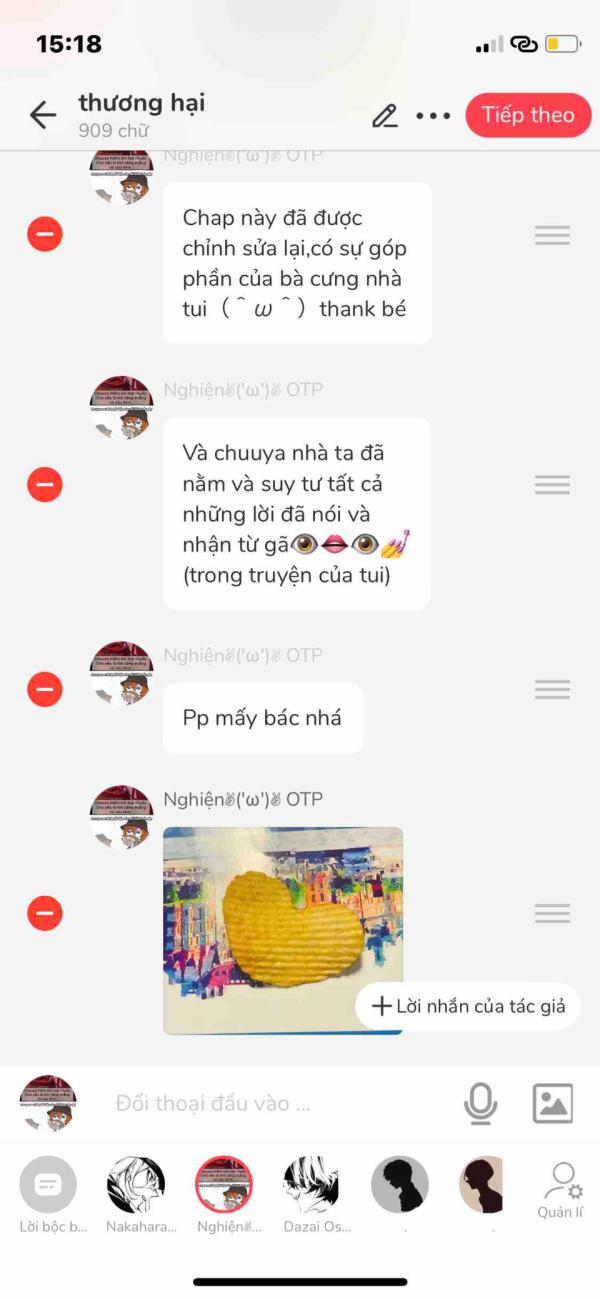The height and width of the screenshot is (1299, 600).
Task: Delete the potato chip image message
Action: coord(44,913)
